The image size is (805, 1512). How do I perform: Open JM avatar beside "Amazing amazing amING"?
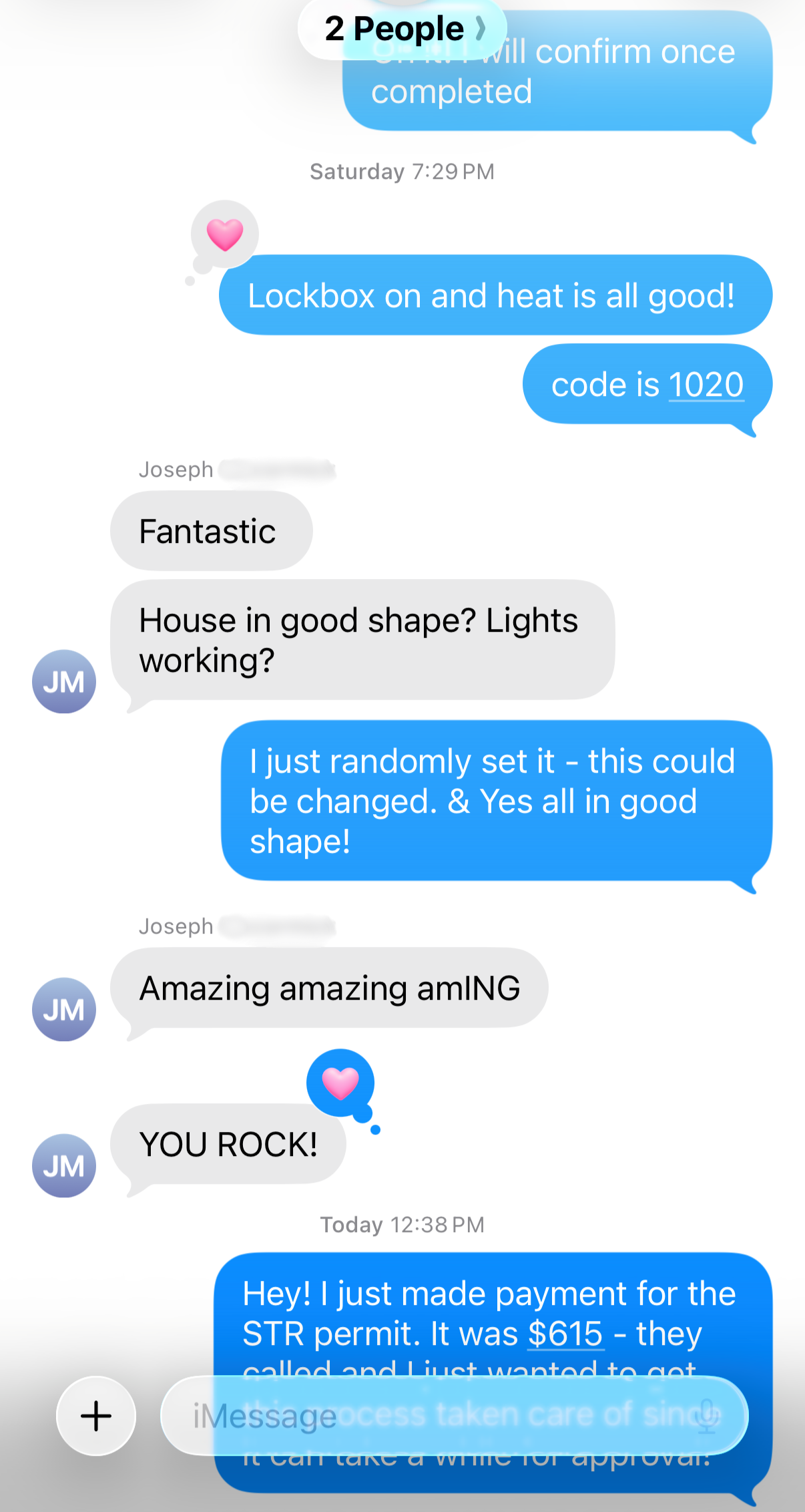pyautogui.click(x=64, y=1009)
